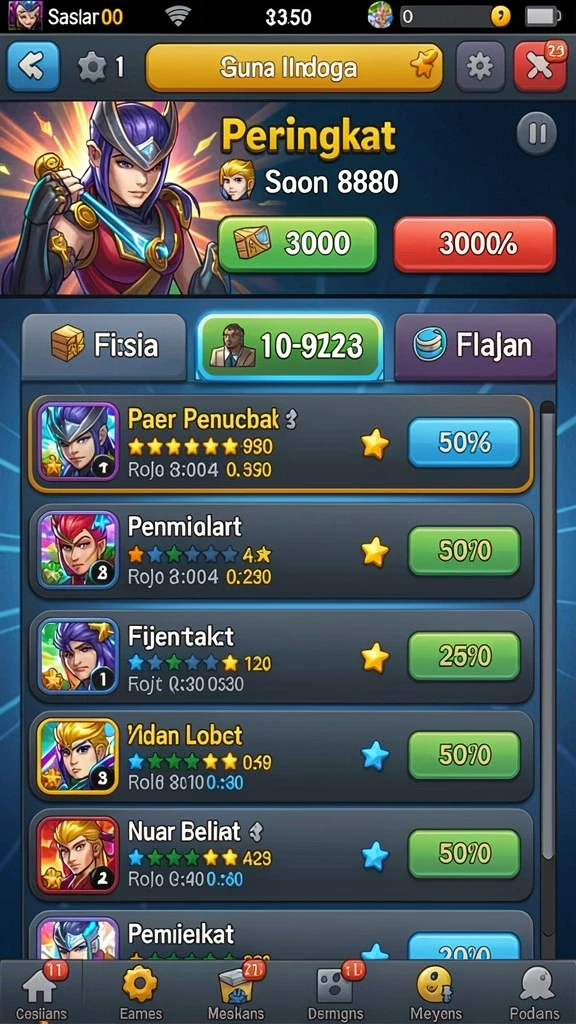Open the Penmiolart row

pyautogui.click(x=281, y=551)
